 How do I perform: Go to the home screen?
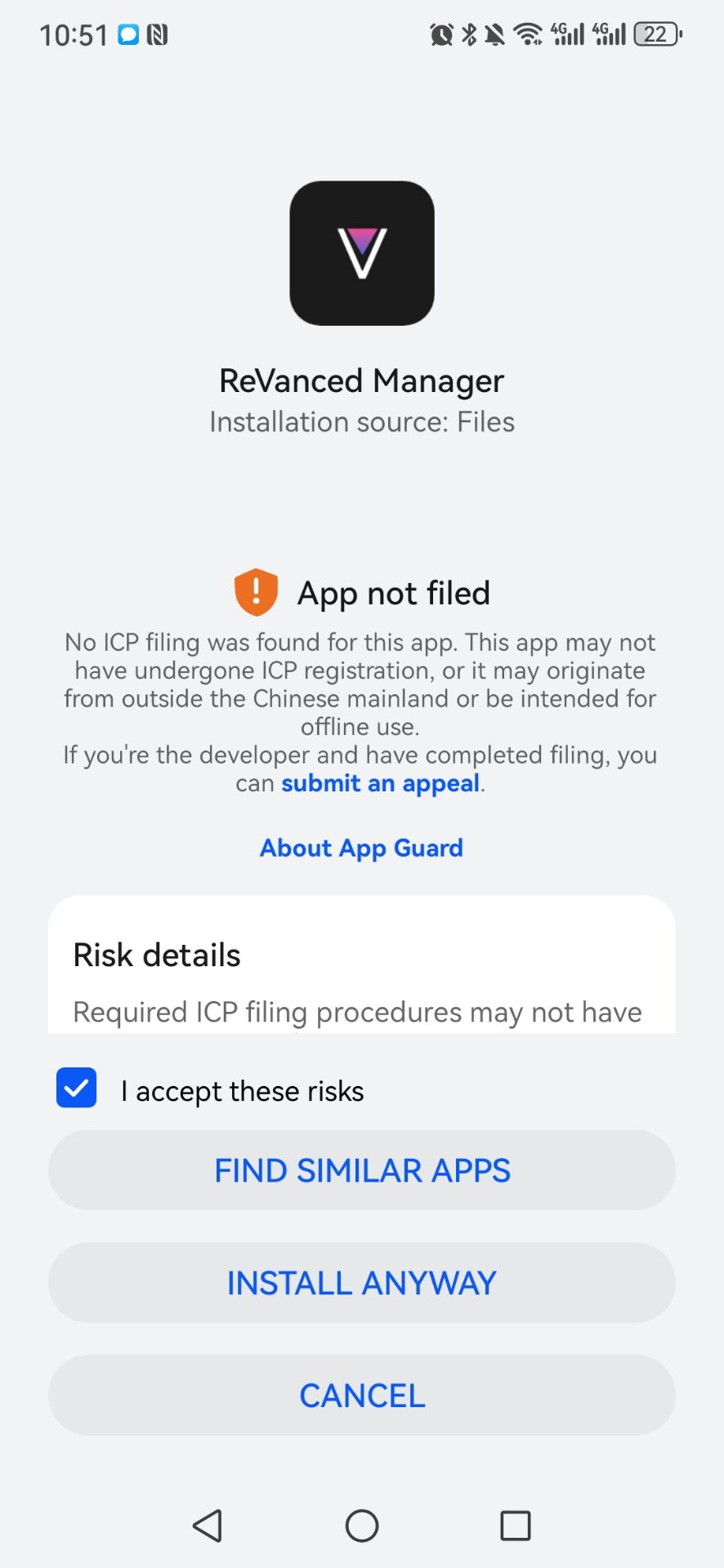(361, 1525)
